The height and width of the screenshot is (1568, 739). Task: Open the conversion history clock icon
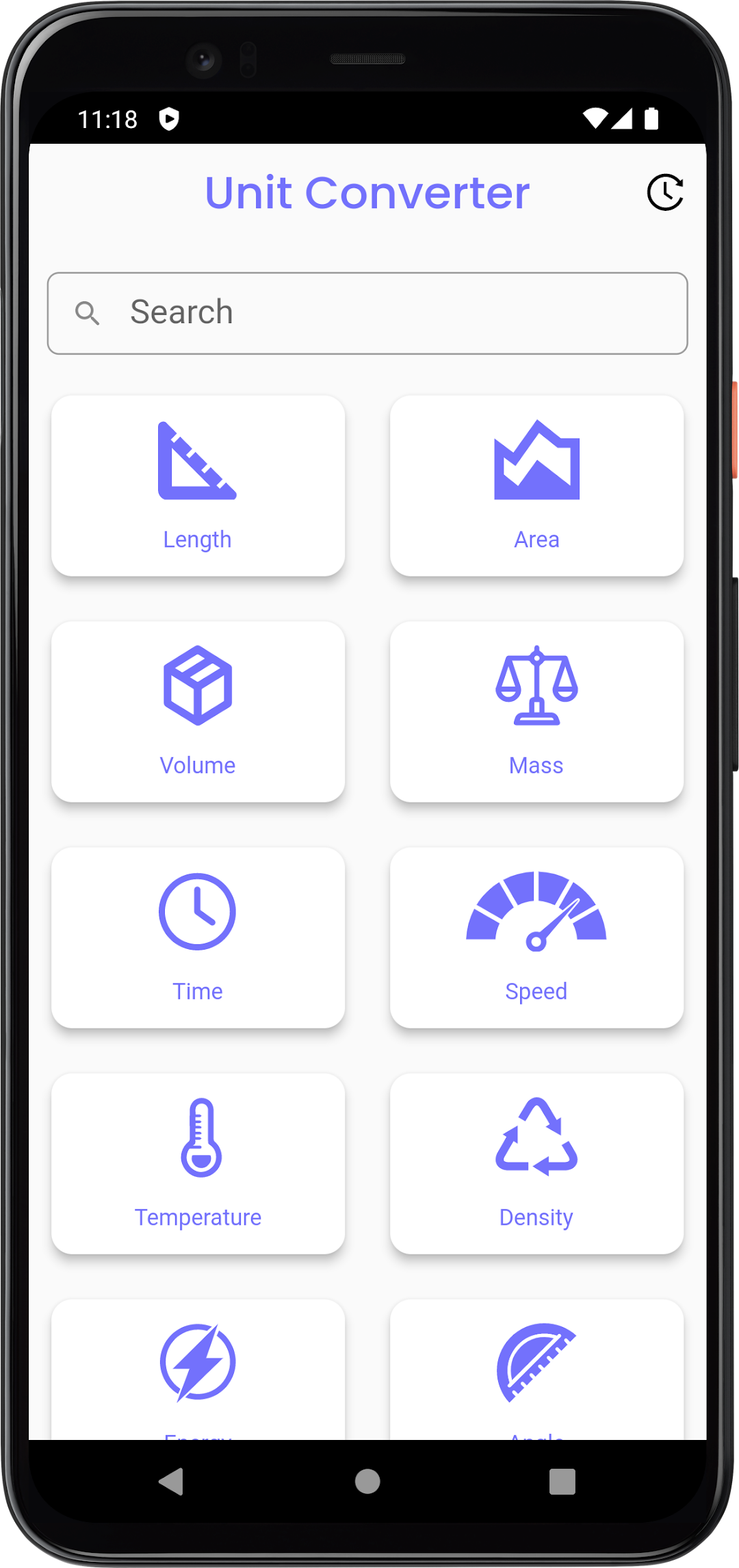point(665,192)
